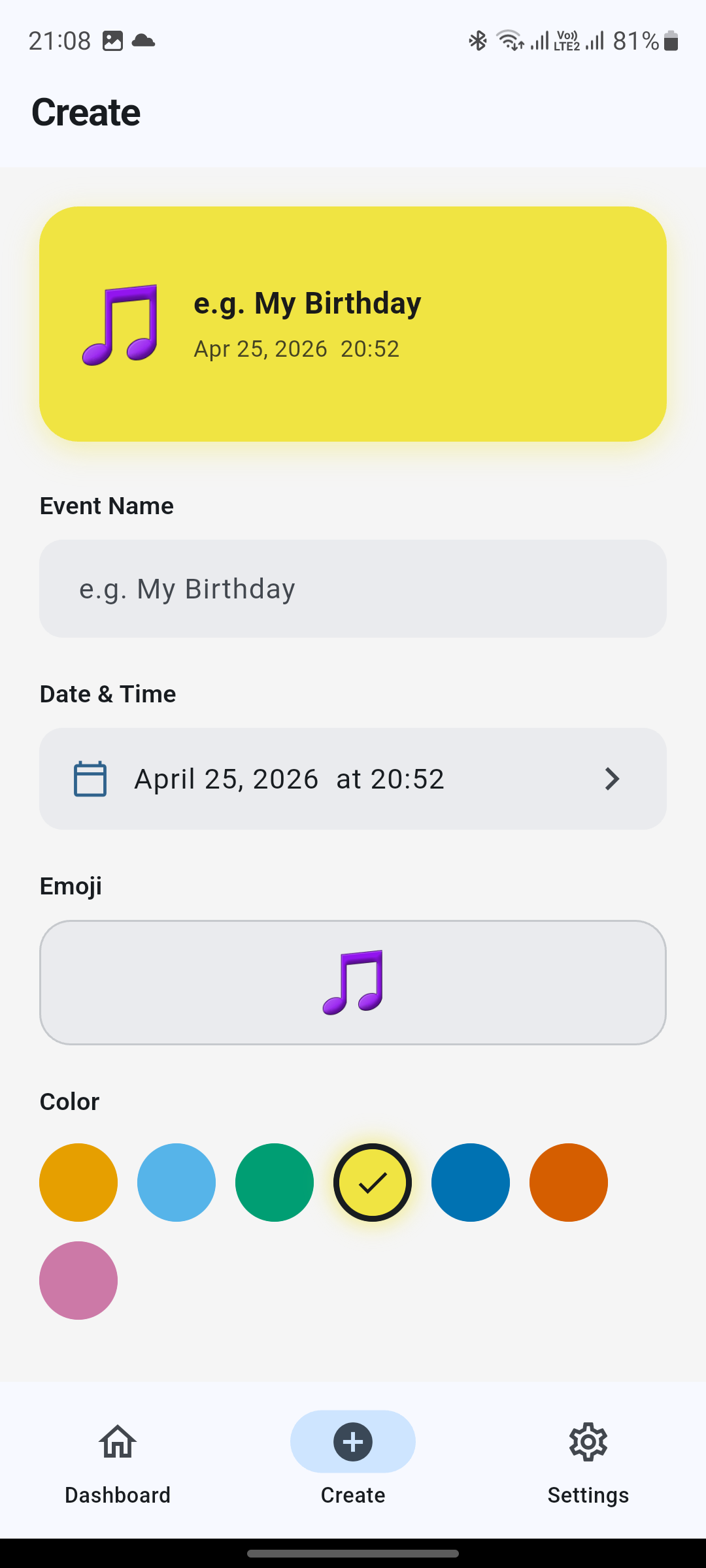This screenshot has width=706, height=1568.
Task: Select the green color swatch
Action: pos(274,1183)
